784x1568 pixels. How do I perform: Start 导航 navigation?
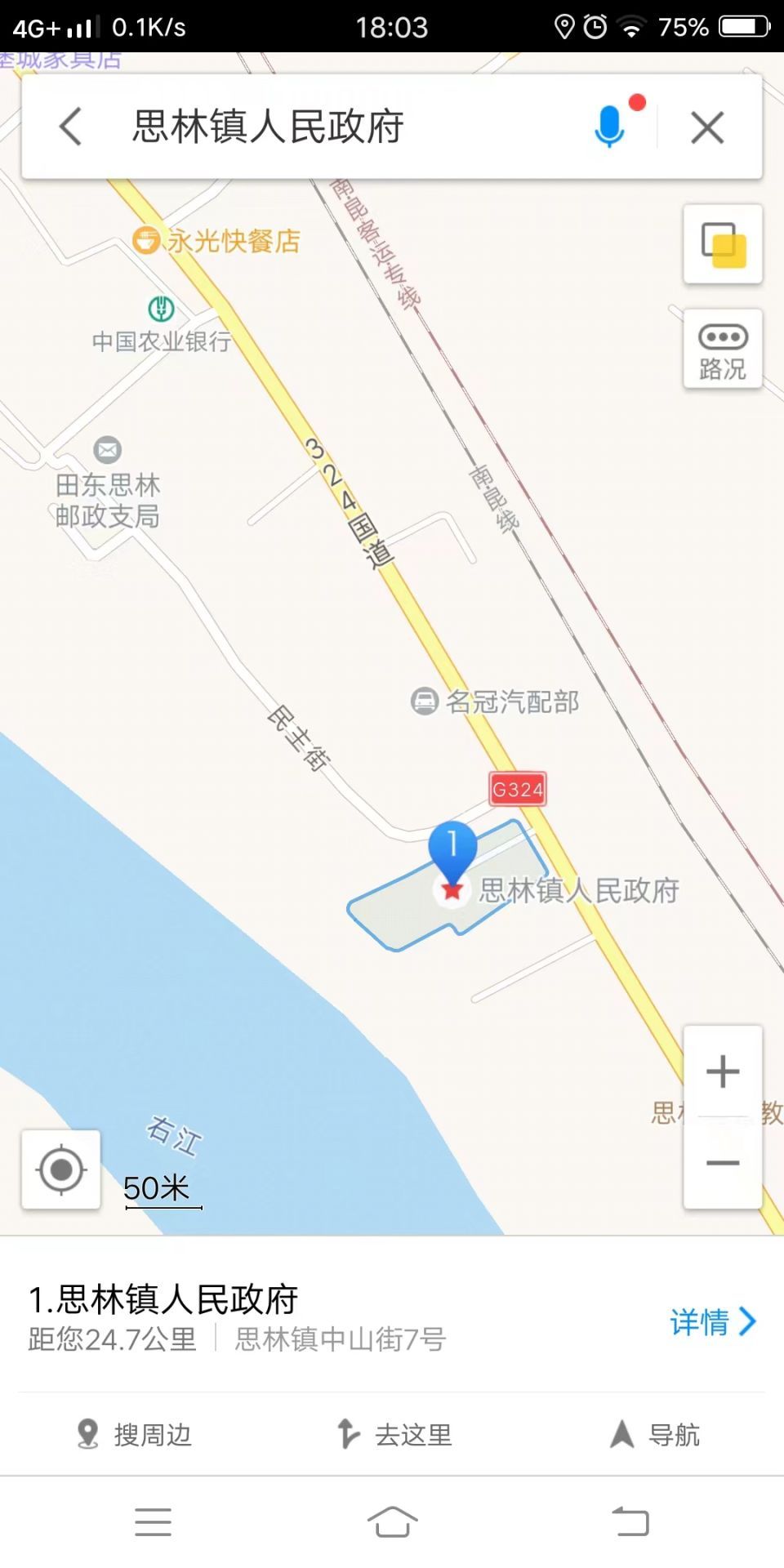(655, 1434)
